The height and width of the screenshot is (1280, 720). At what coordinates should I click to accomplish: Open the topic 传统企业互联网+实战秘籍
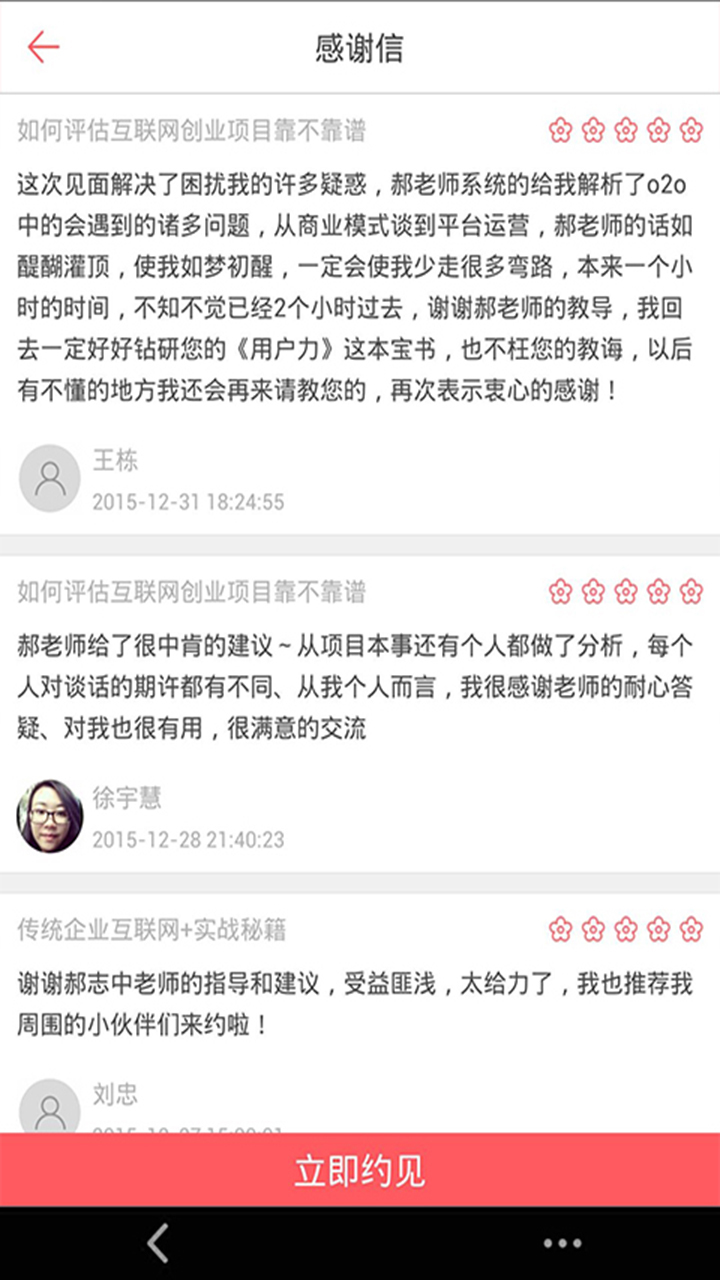tap(152, 930)
